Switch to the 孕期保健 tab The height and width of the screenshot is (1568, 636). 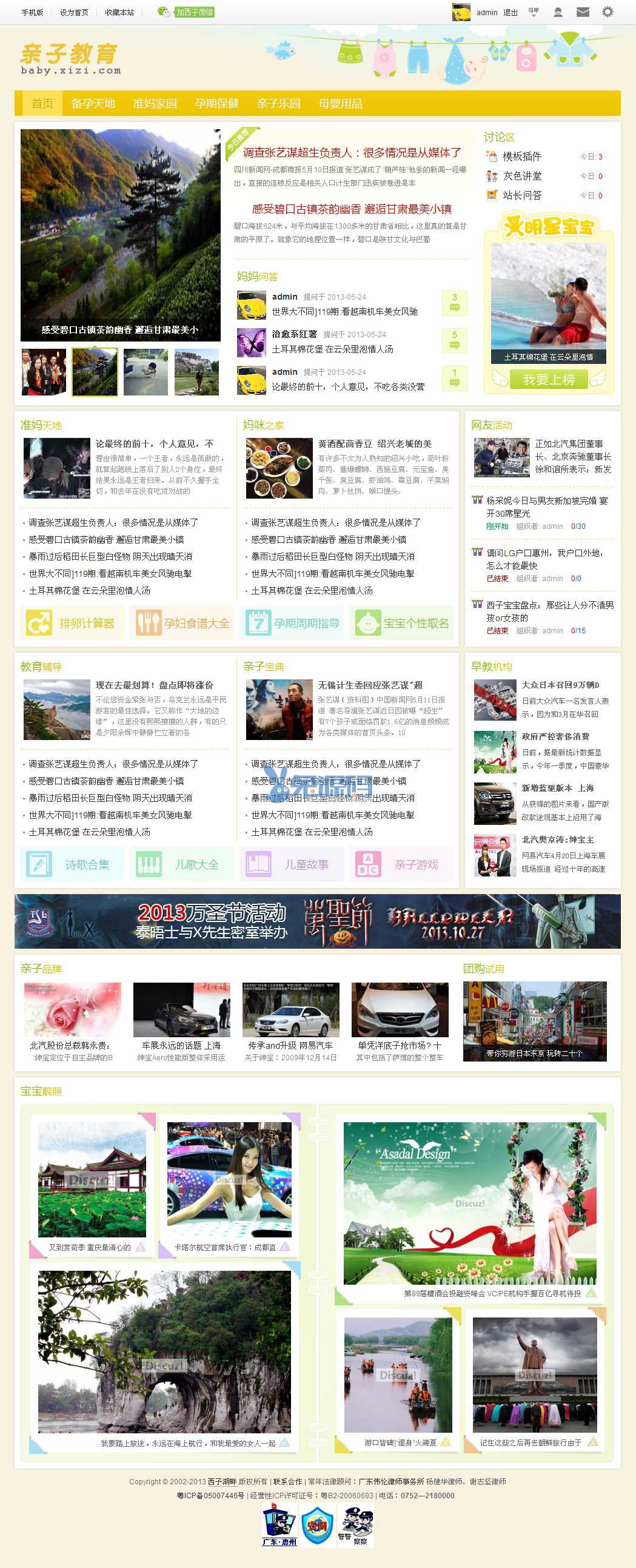216,104
